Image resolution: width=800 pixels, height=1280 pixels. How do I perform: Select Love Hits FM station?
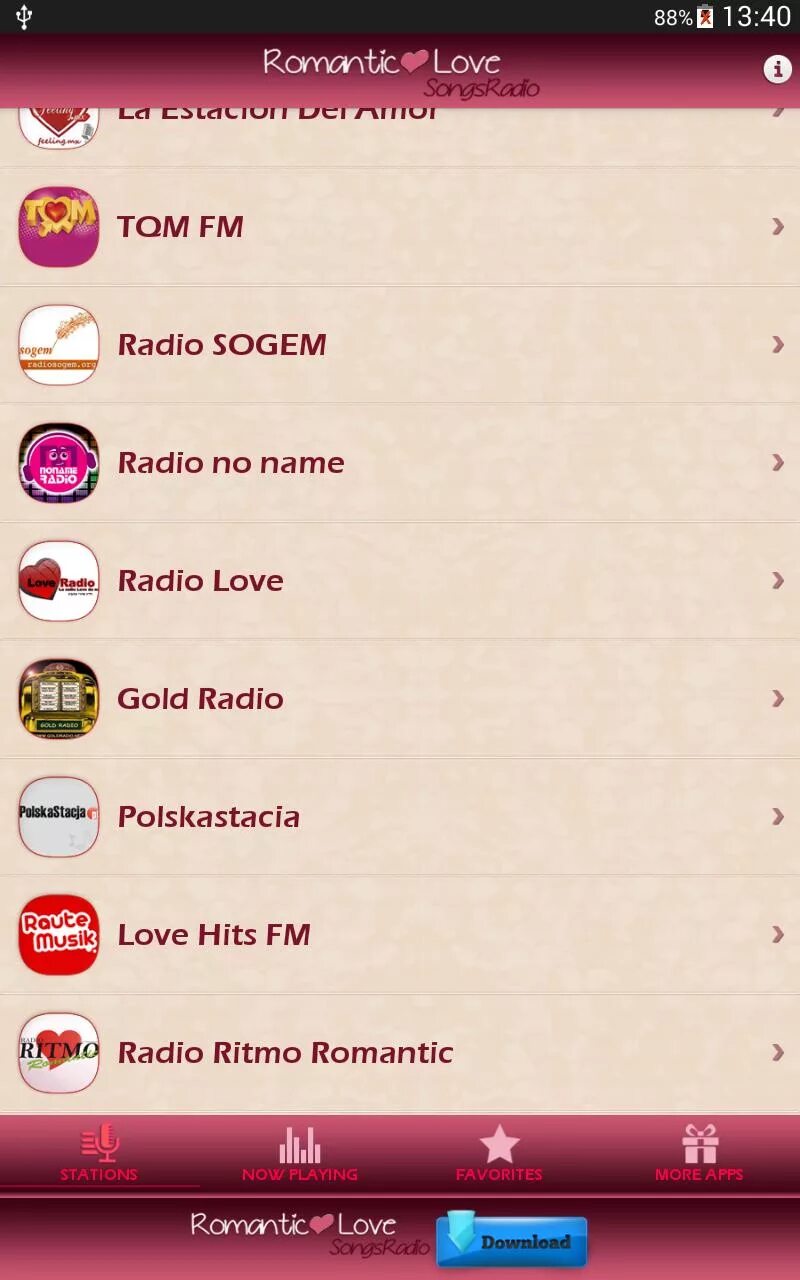[400, 935]
